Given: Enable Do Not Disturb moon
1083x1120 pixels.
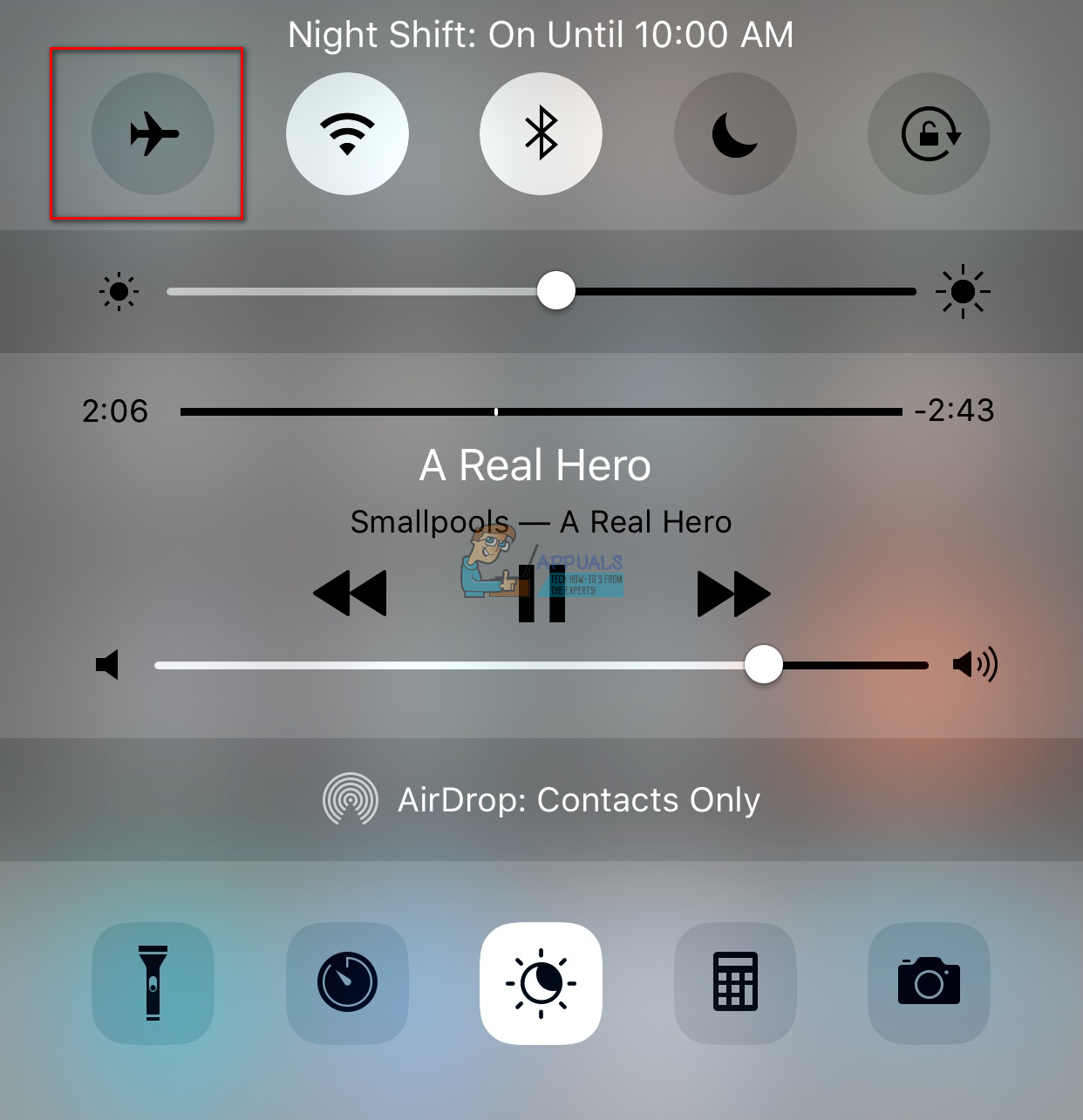Looking at the screenshot, I should click(734, 134).
